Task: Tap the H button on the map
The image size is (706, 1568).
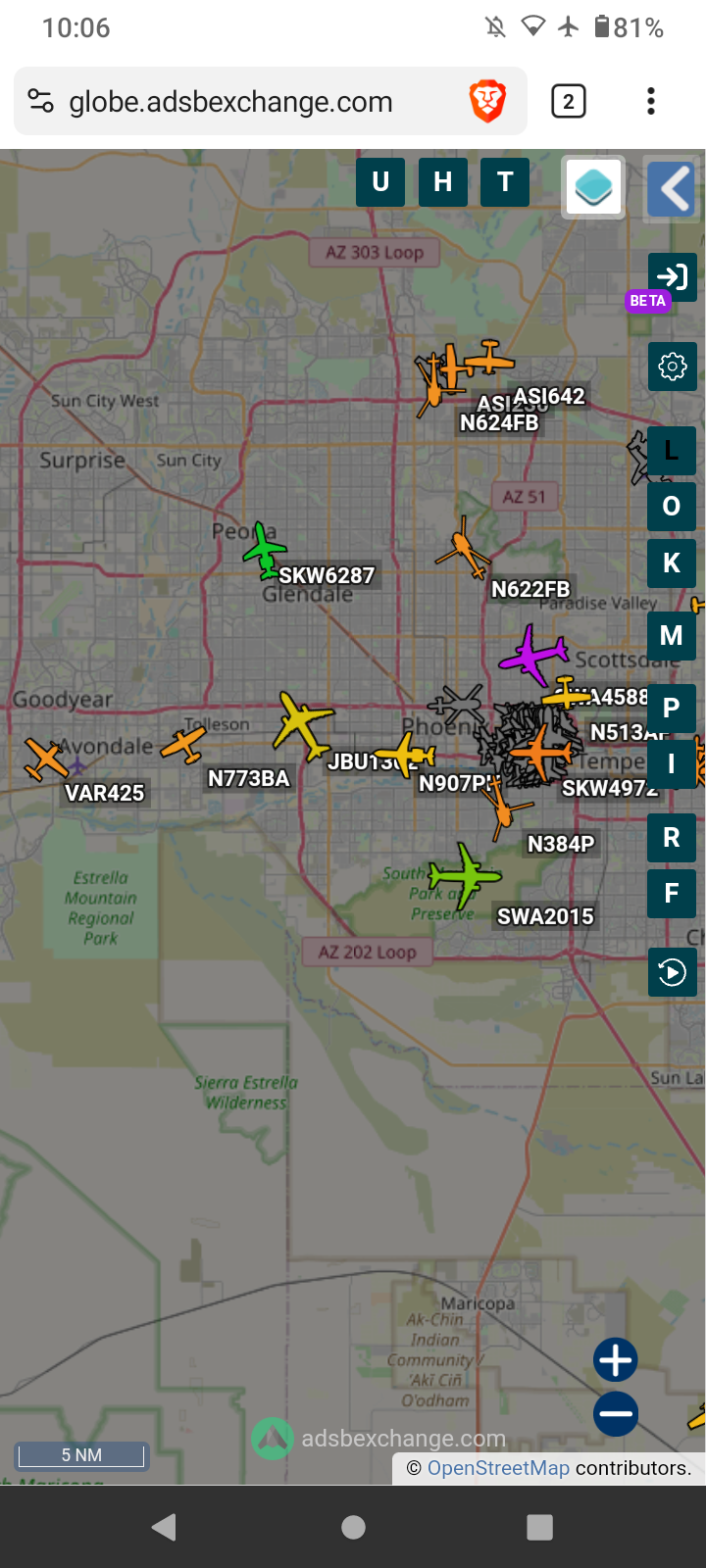Action: pyautogui.click(x=443, y=182)
